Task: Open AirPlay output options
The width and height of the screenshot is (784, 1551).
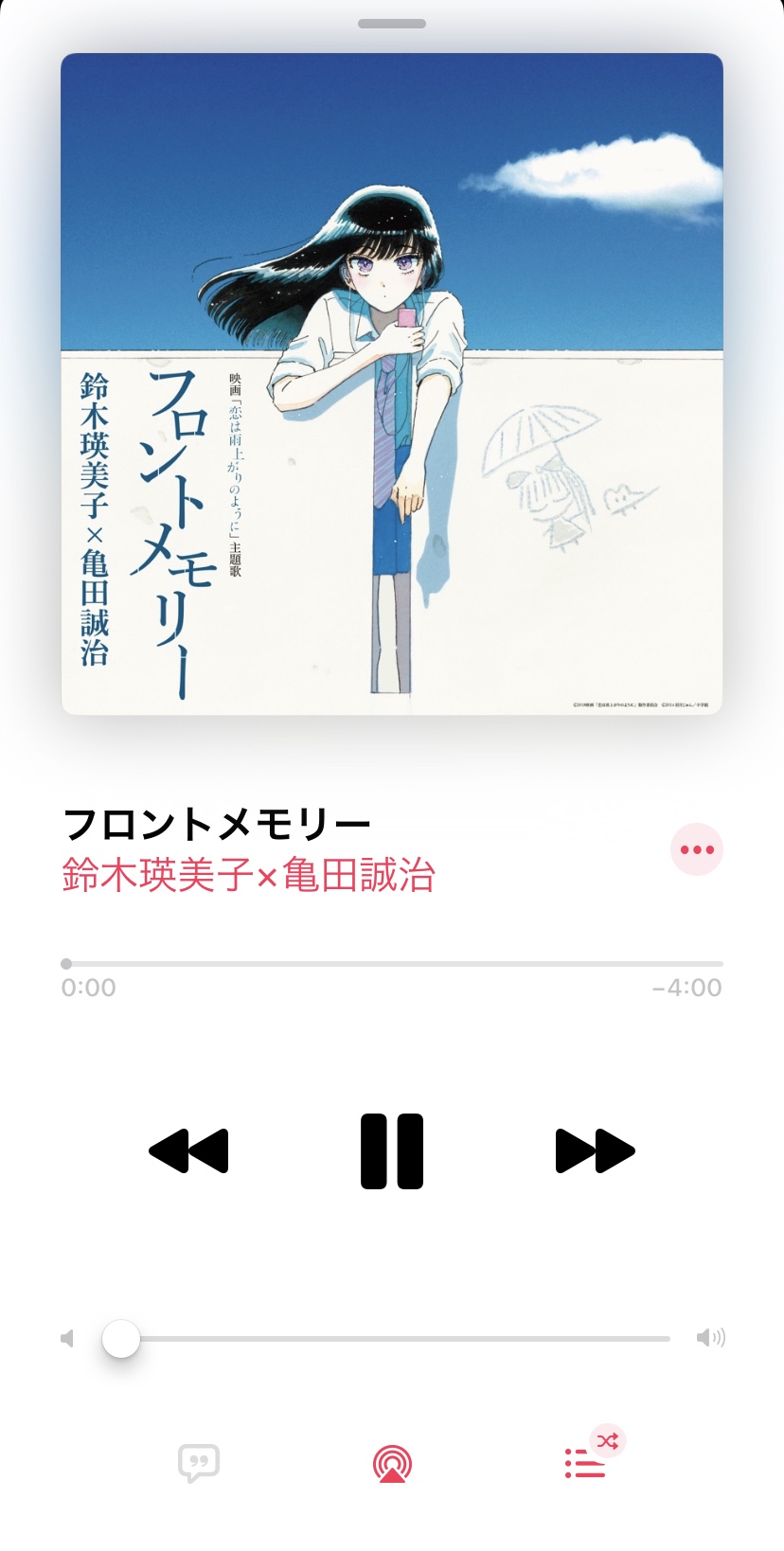Action: click(x=392, y=1464)
